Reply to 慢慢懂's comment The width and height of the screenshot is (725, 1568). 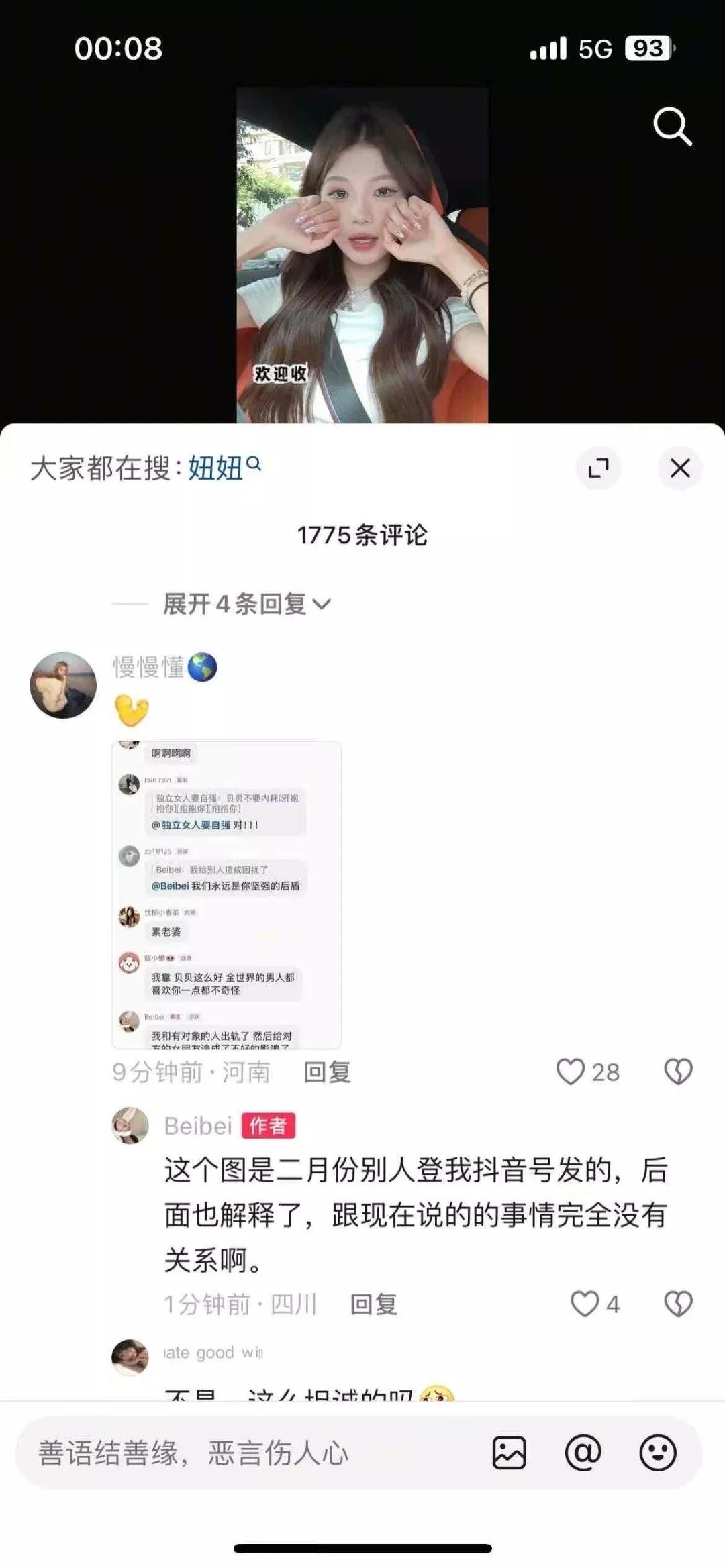click(327, 1072)
